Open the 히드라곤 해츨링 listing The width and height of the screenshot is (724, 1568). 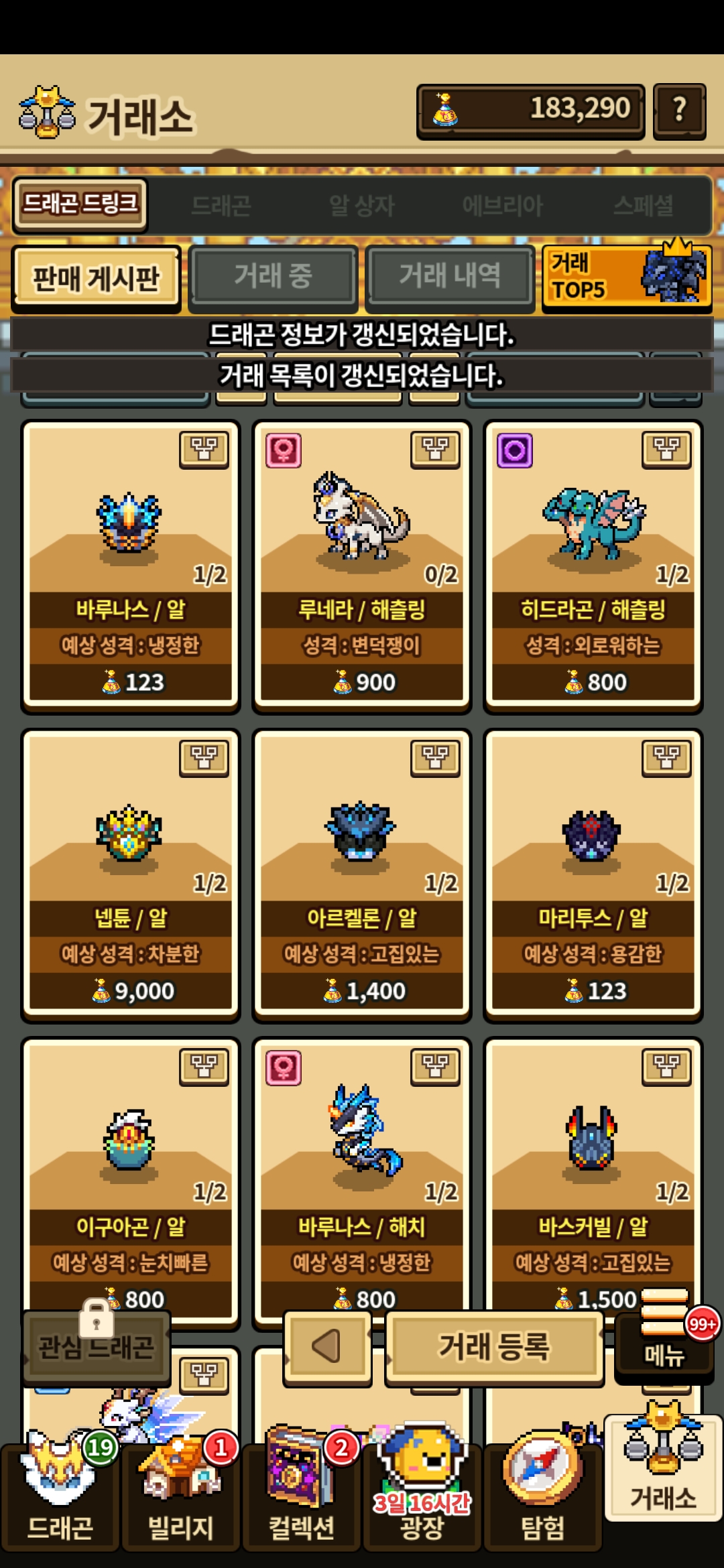593,566
